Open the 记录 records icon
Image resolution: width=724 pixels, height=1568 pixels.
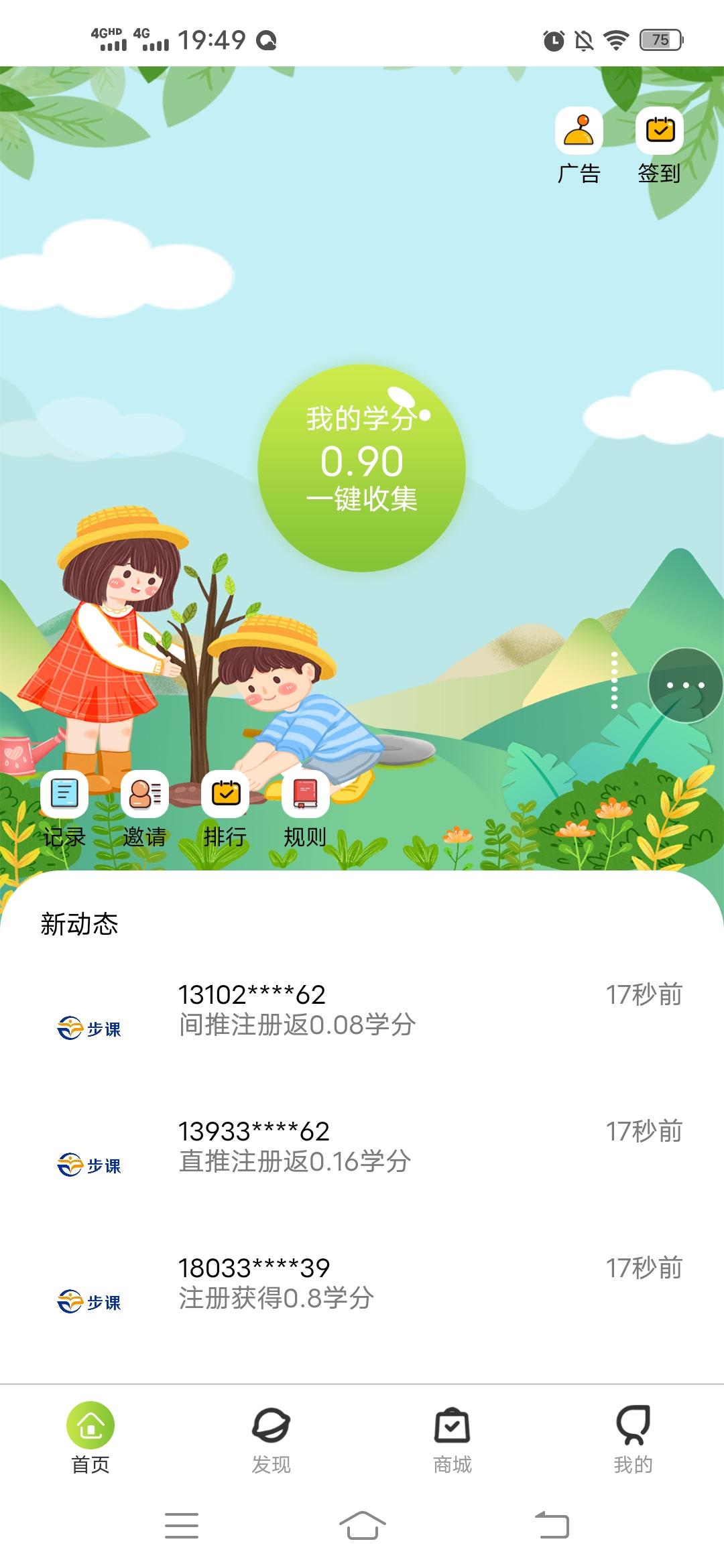[64, 797]
